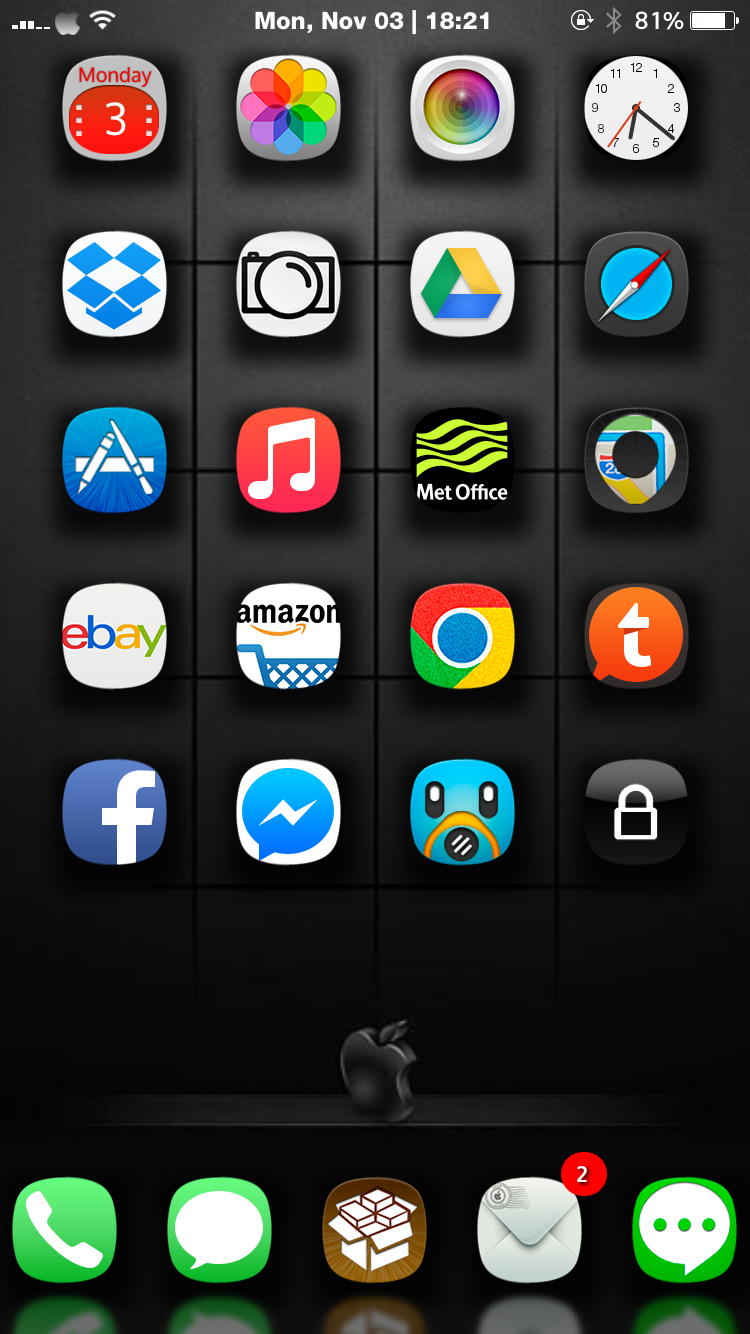Launch Facebook Messenger
Viewport: 750px width, 1334px height.
(288, 812)
